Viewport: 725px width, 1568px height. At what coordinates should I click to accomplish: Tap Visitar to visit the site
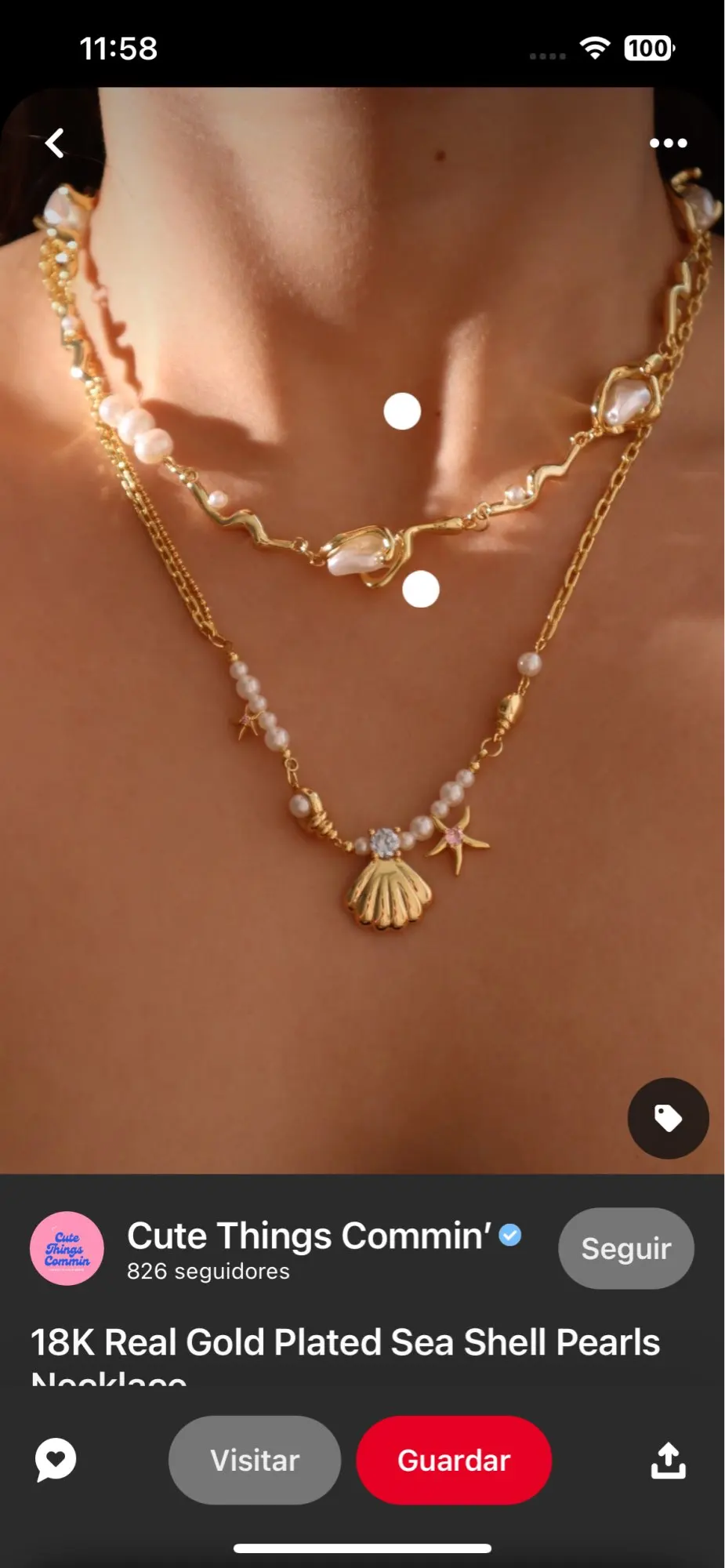(255, 1460)
